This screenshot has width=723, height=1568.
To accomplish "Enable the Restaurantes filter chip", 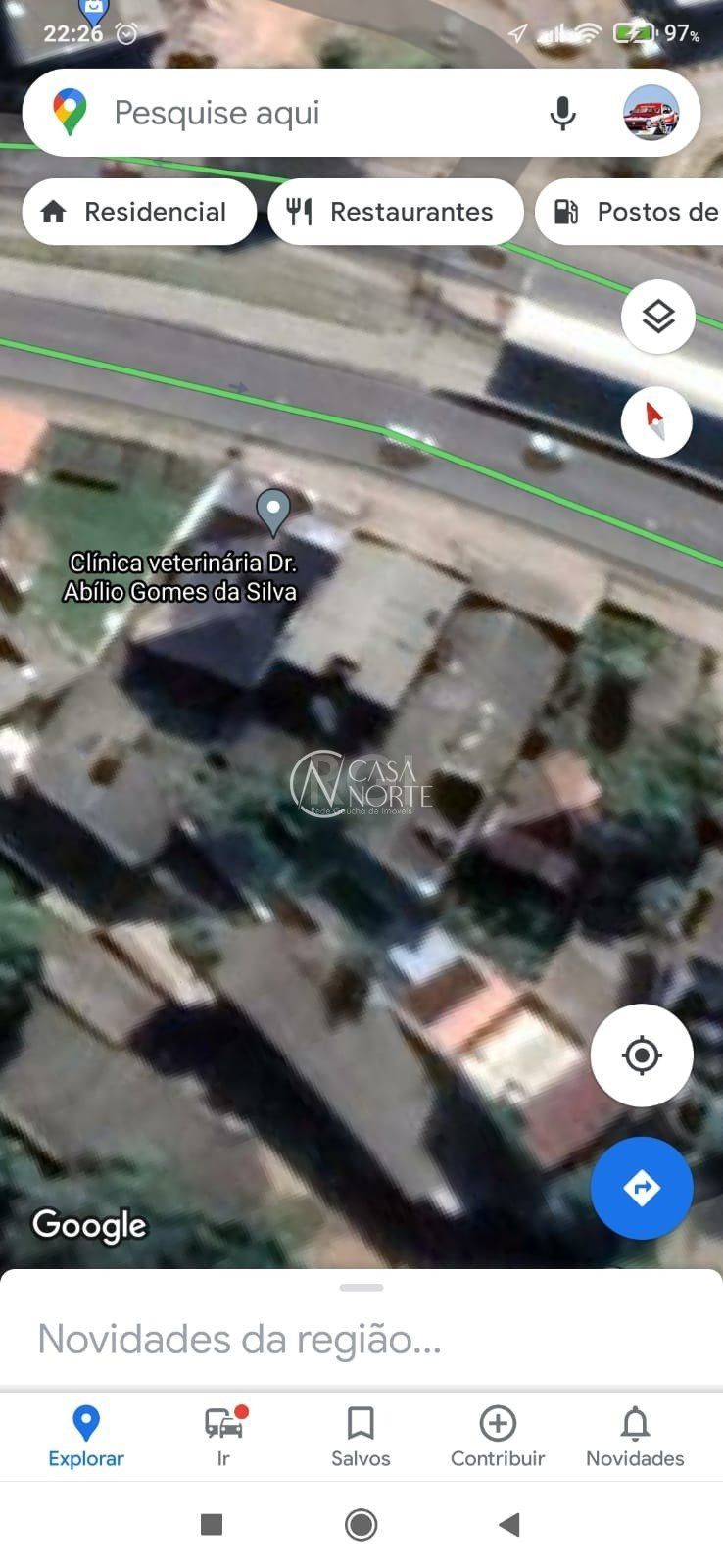I will pyautogui.click(x=396, y=211).
